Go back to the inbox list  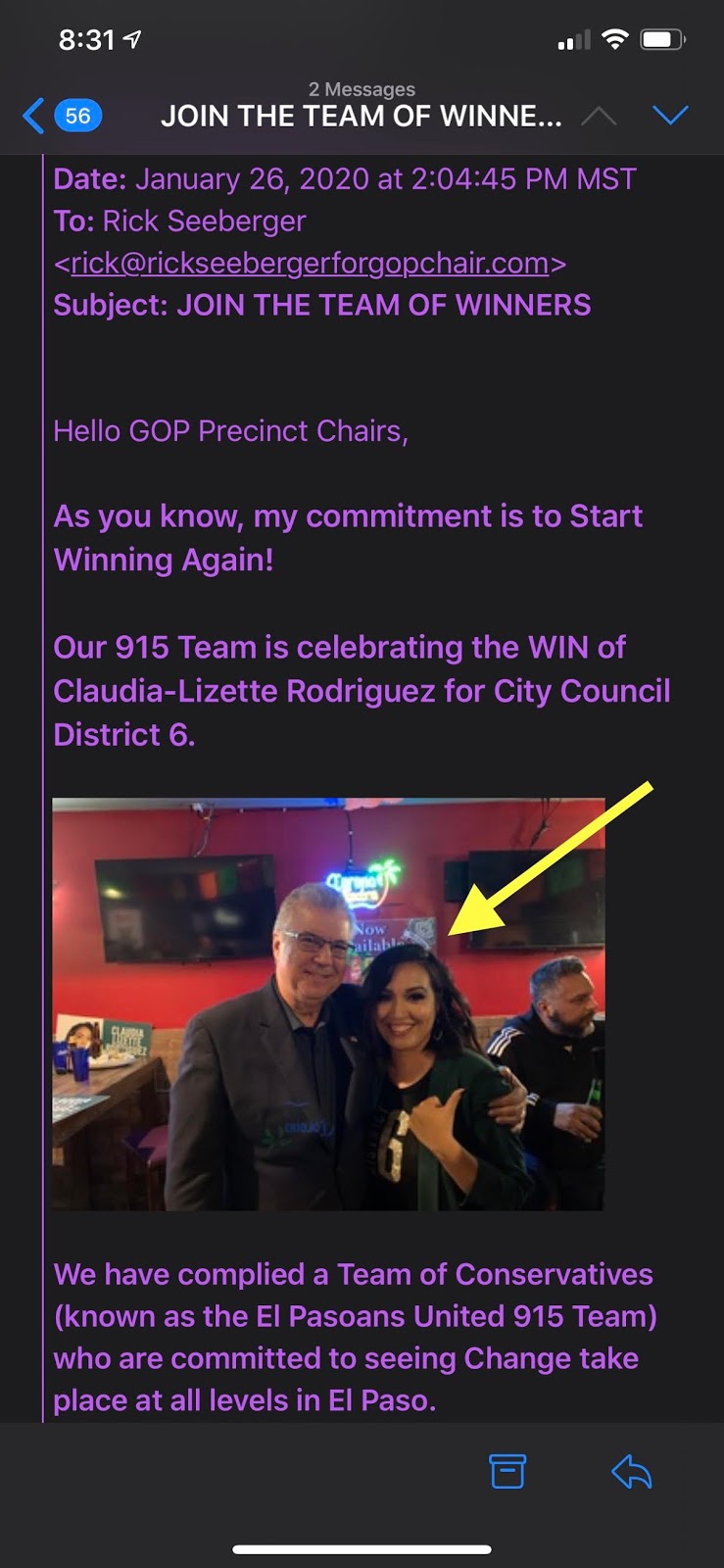point(59,116)
